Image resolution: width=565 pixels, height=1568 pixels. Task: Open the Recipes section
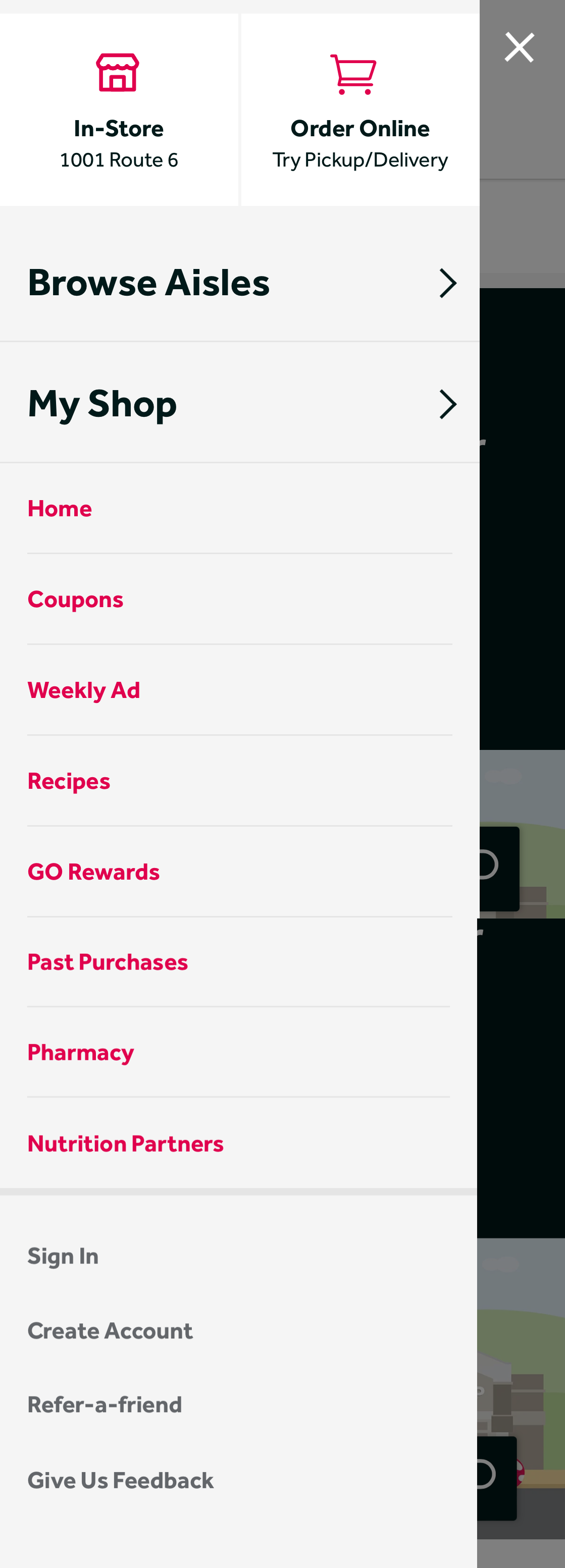click(68, 781)
